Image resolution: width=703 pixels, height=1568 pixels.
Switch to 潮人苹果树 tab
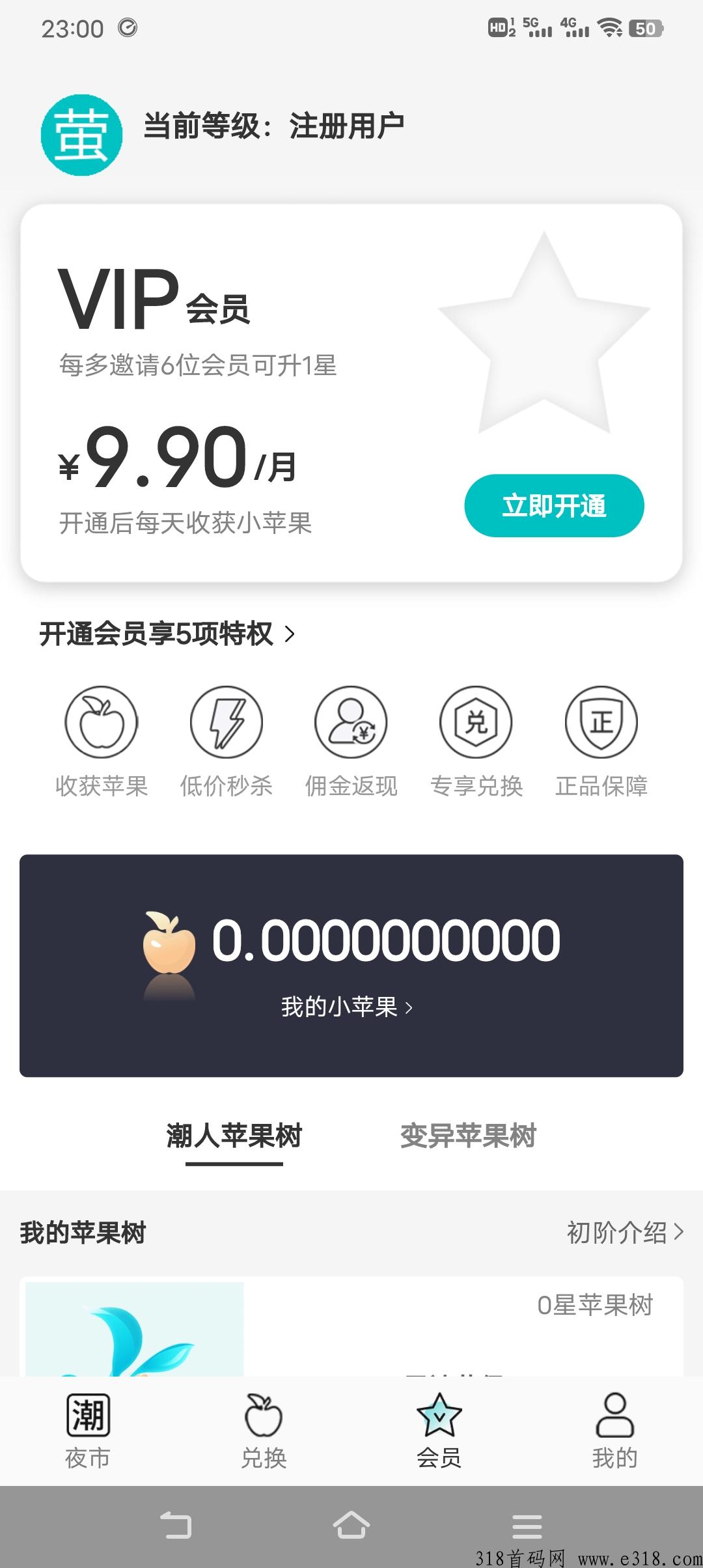tap(234, 1136)
